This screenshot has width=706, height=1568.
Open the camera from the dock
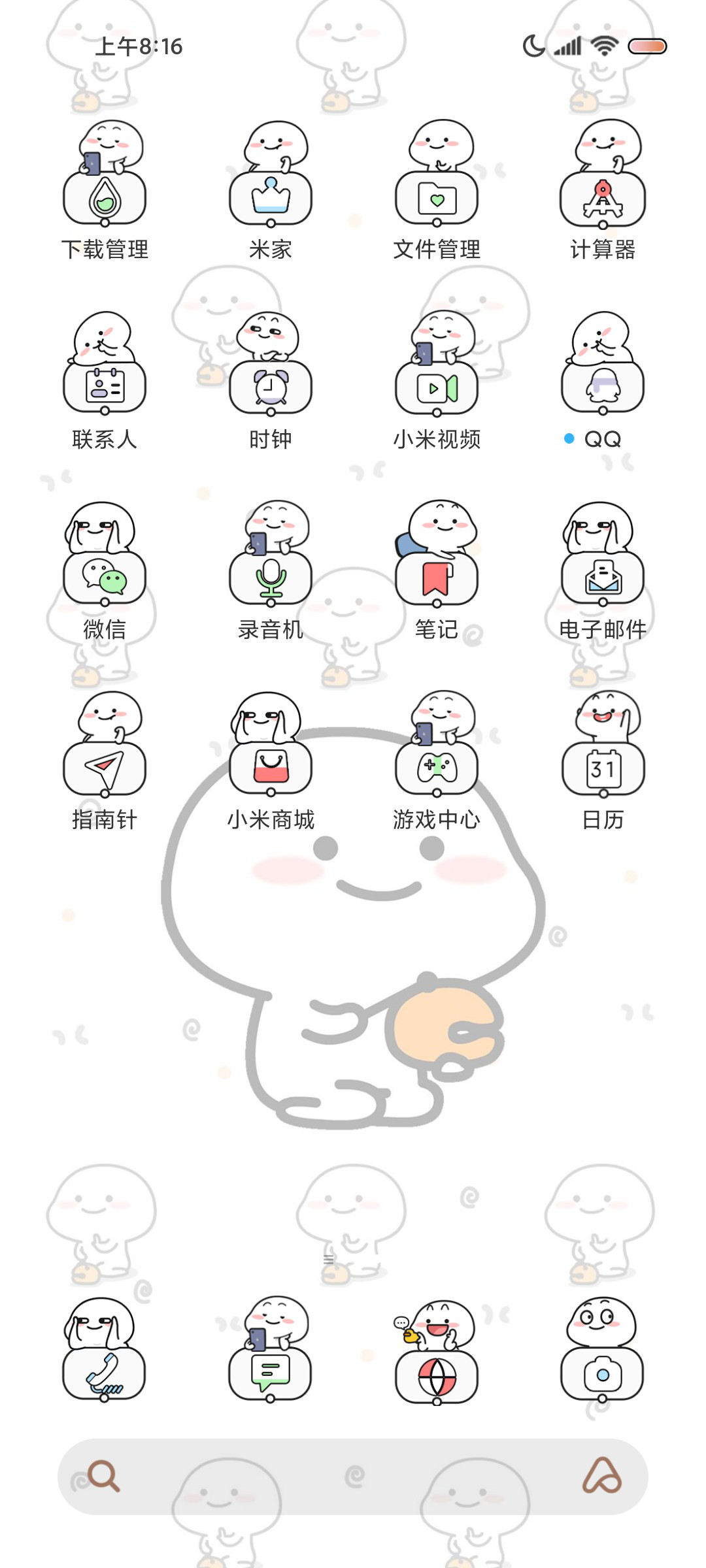point(603,1350)
